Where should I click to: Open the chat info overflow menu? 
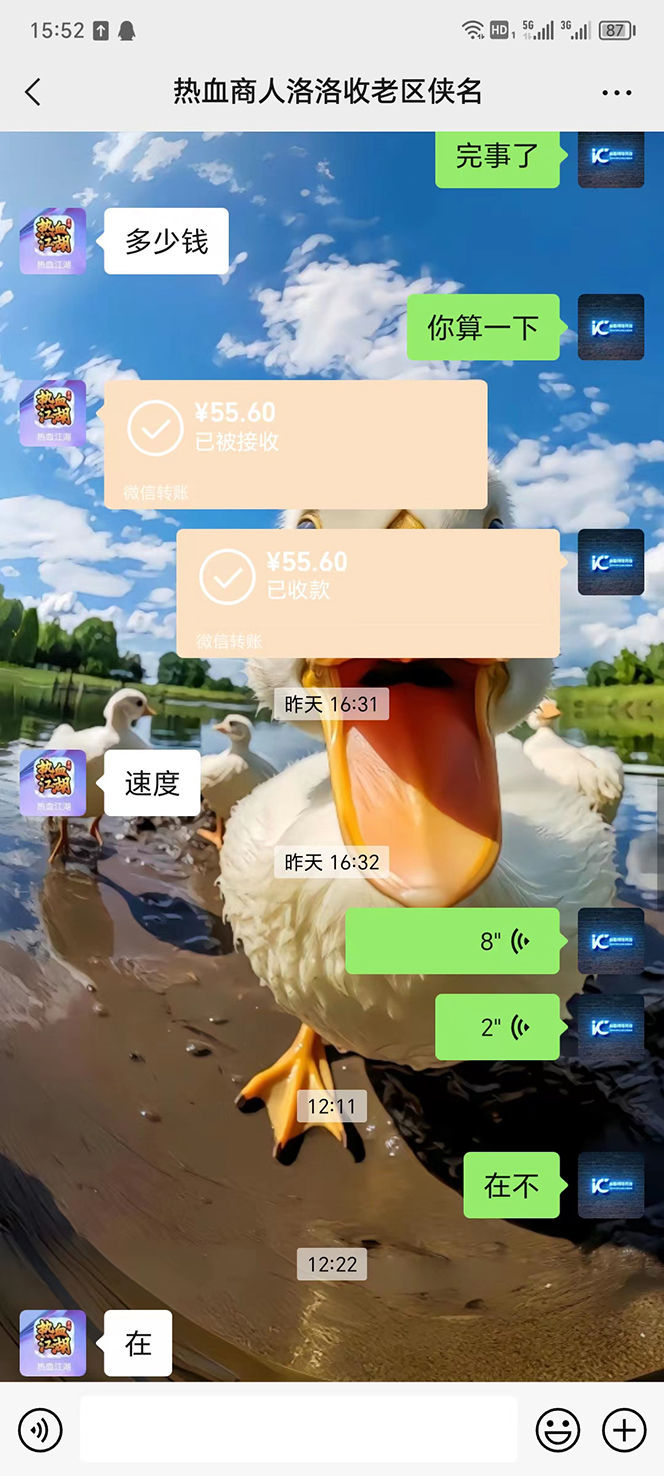tap(617, 92)
